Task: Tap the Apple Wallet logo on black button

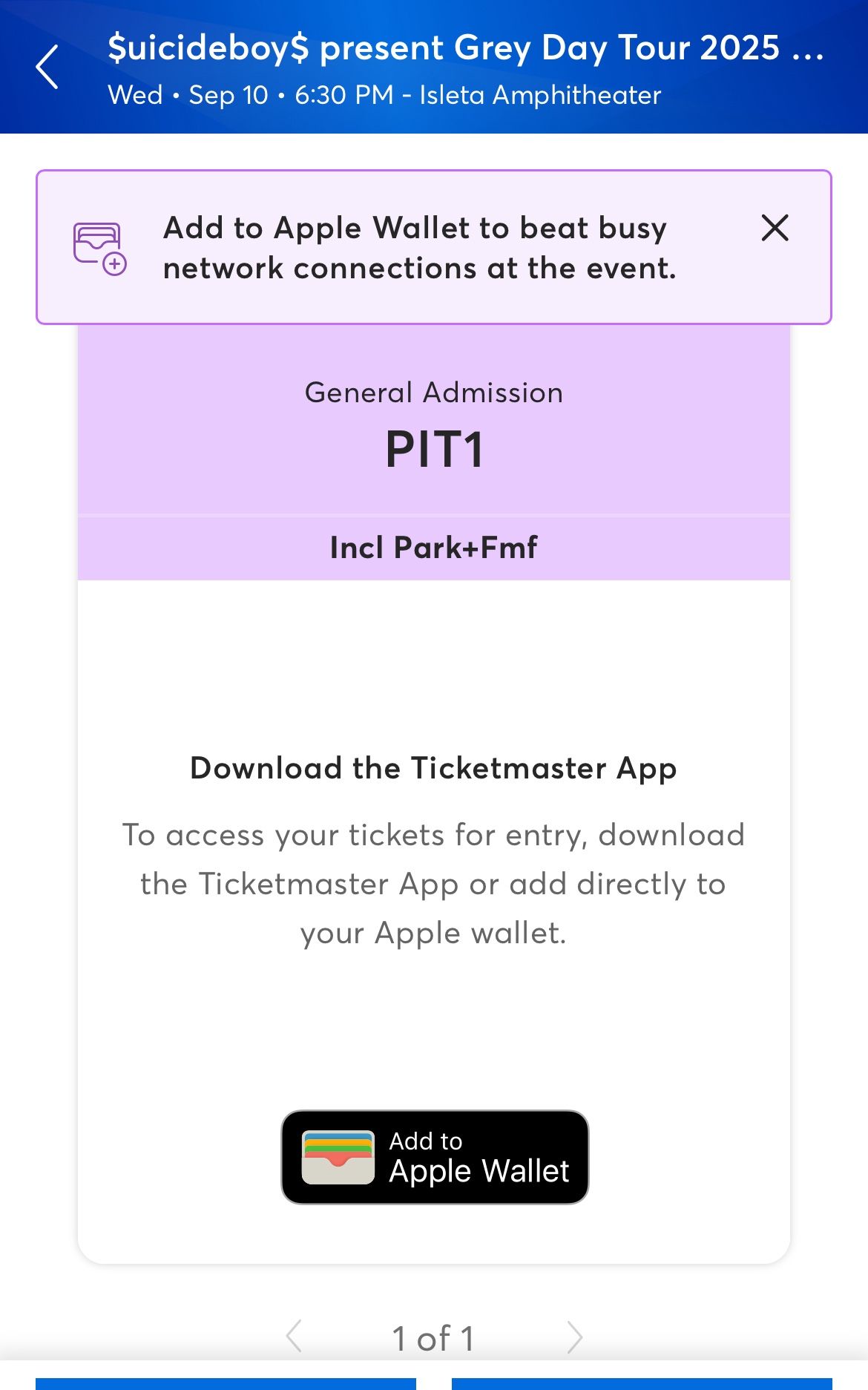Action: 338,1156
